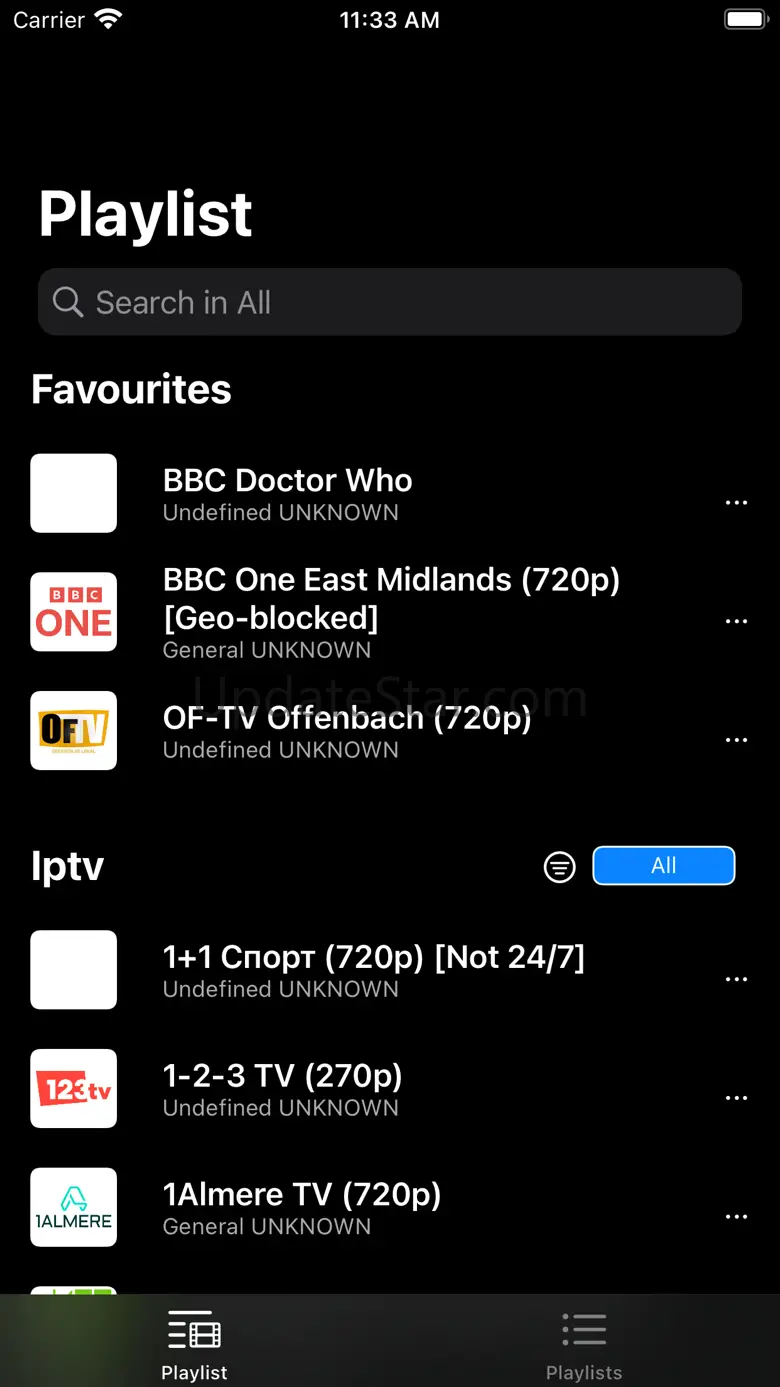Show options for BBC One East Midlands
Image resolution: width=780 pixels, height=1387 pixels.
coord(736,621)
